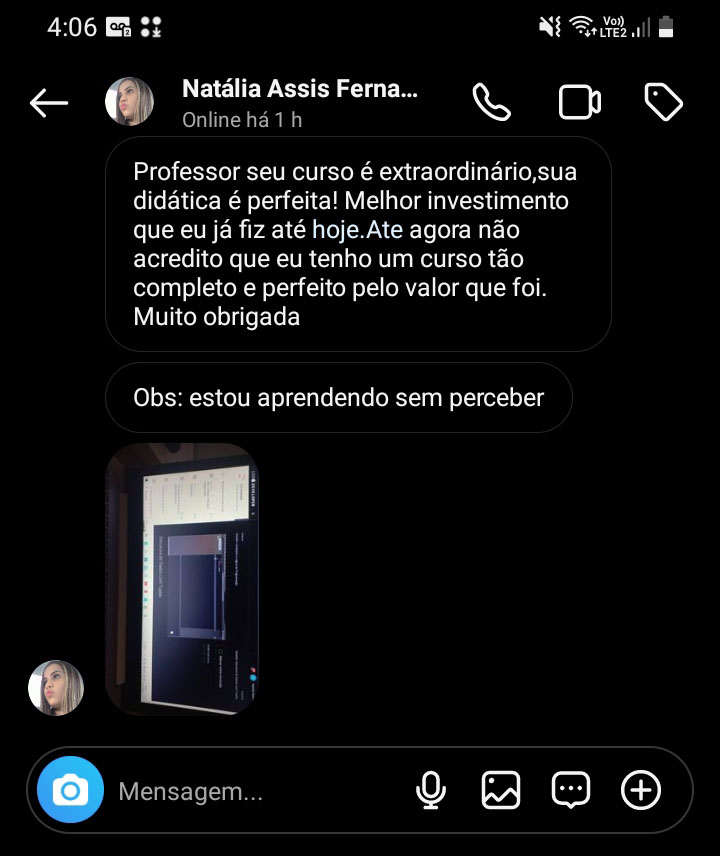Image resolution: width=720 pixels, height=856 pixels.
Task: Open Natália's profile picture in the header
Action: tap(129, 101)
